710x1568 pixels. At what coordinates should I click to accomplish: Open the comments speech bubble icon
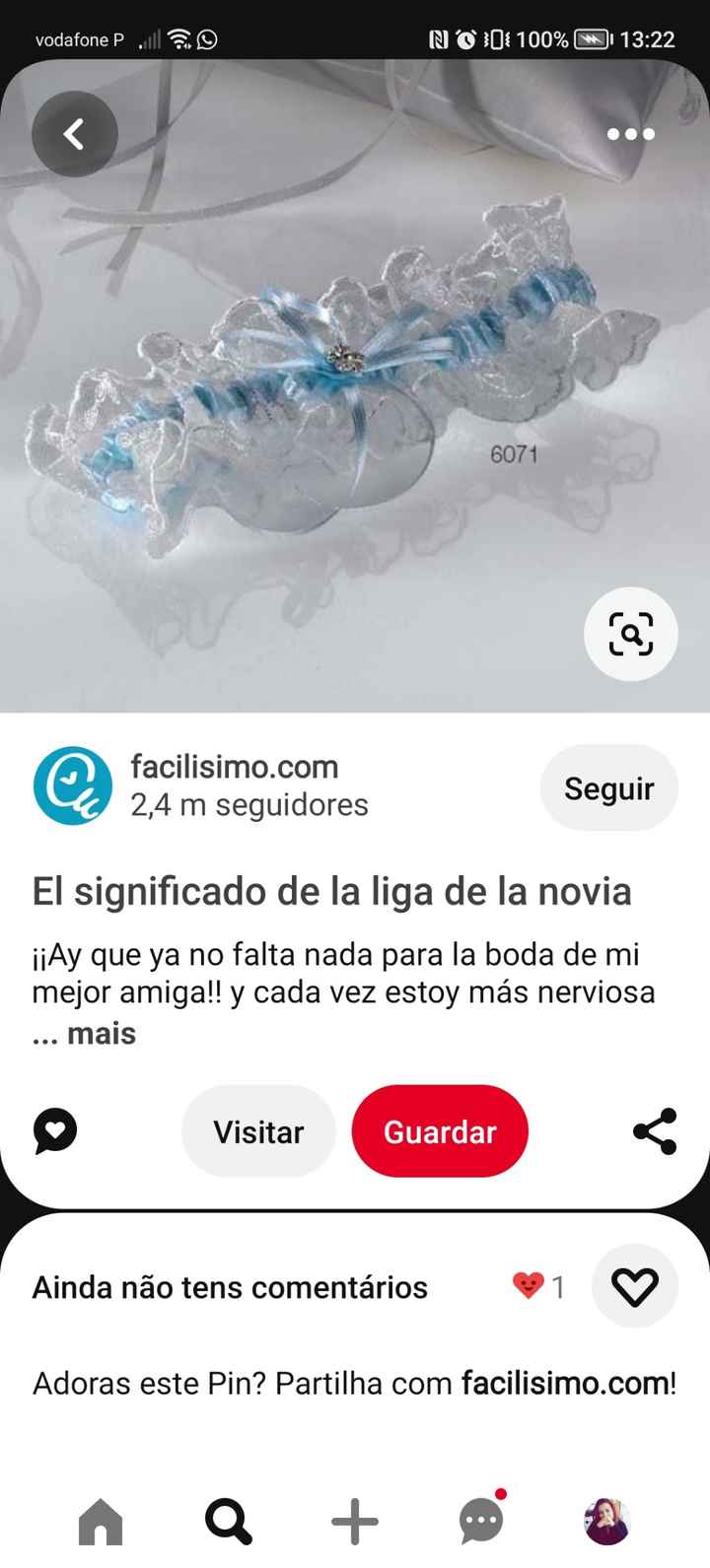coord(54,1131)
